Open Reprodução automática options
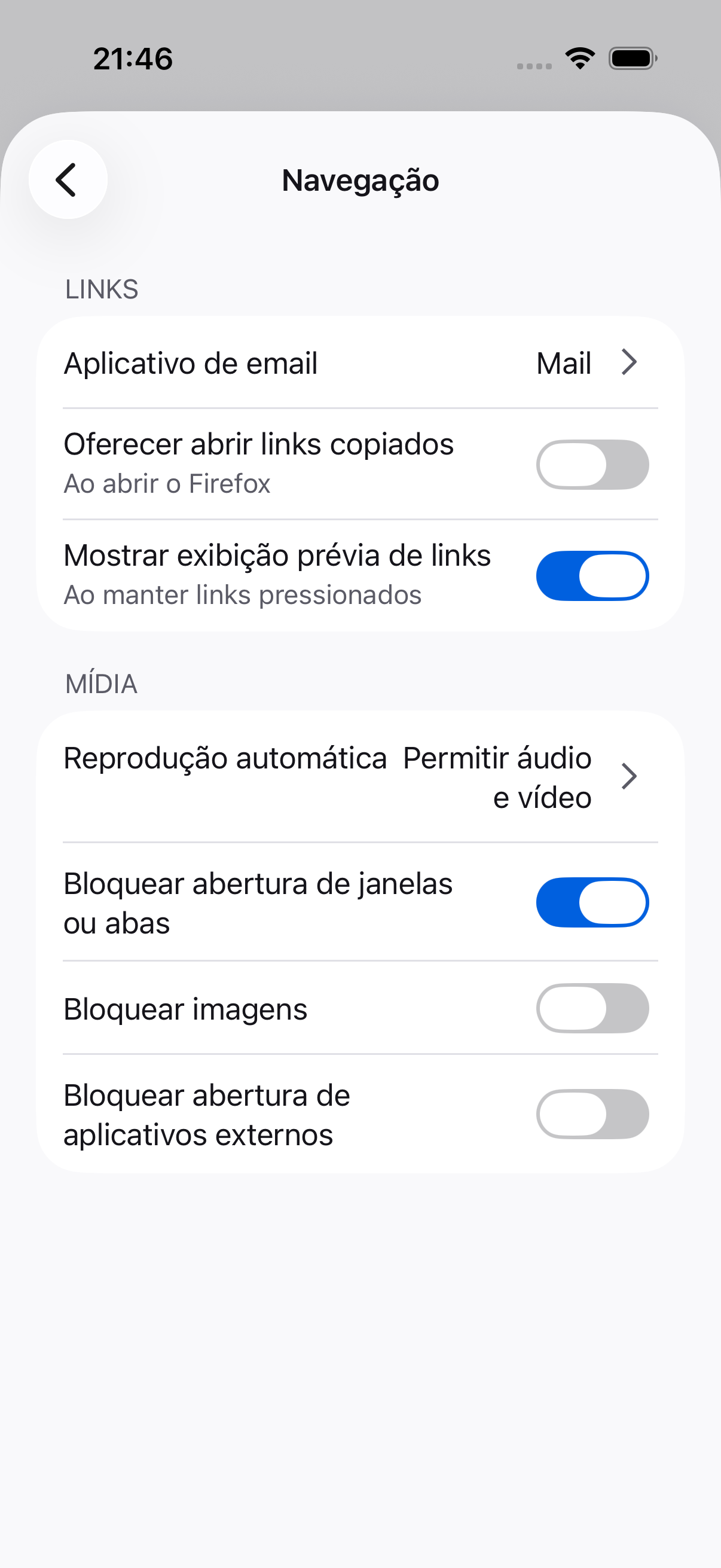Viewport: 721px width, 1568px height. (x=360, y=777)
